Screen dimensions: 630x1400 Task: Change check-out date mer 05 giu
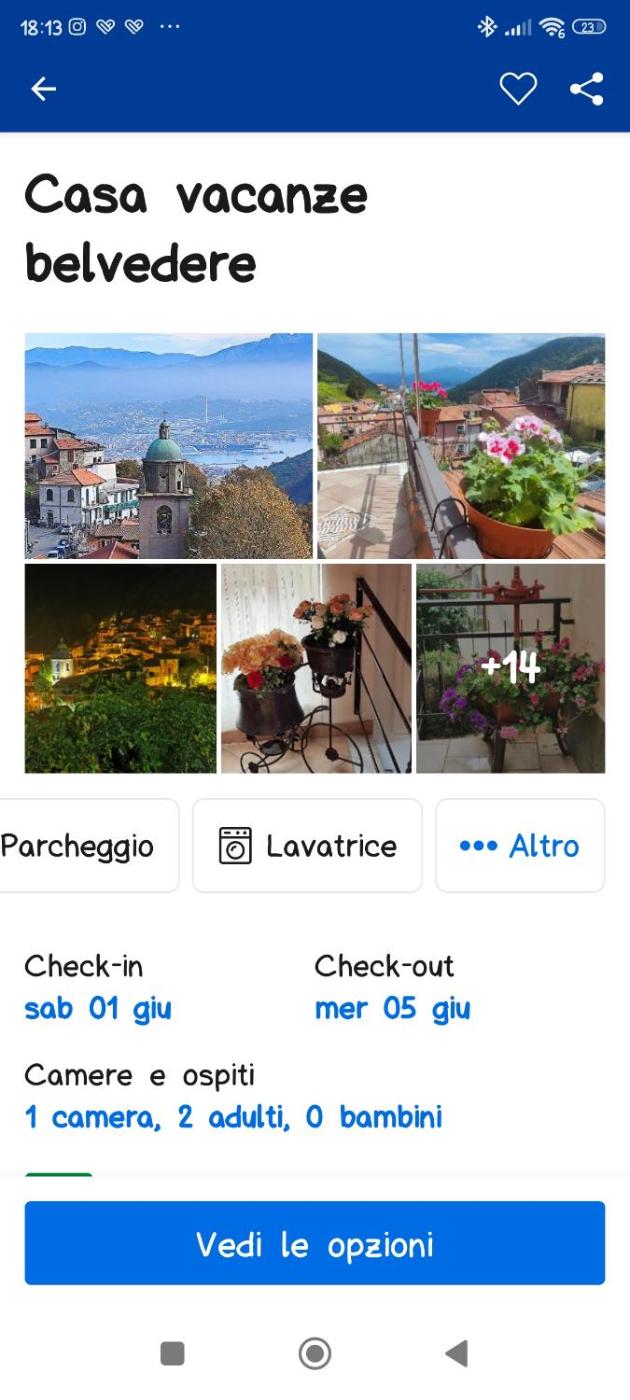(392, 1008)
